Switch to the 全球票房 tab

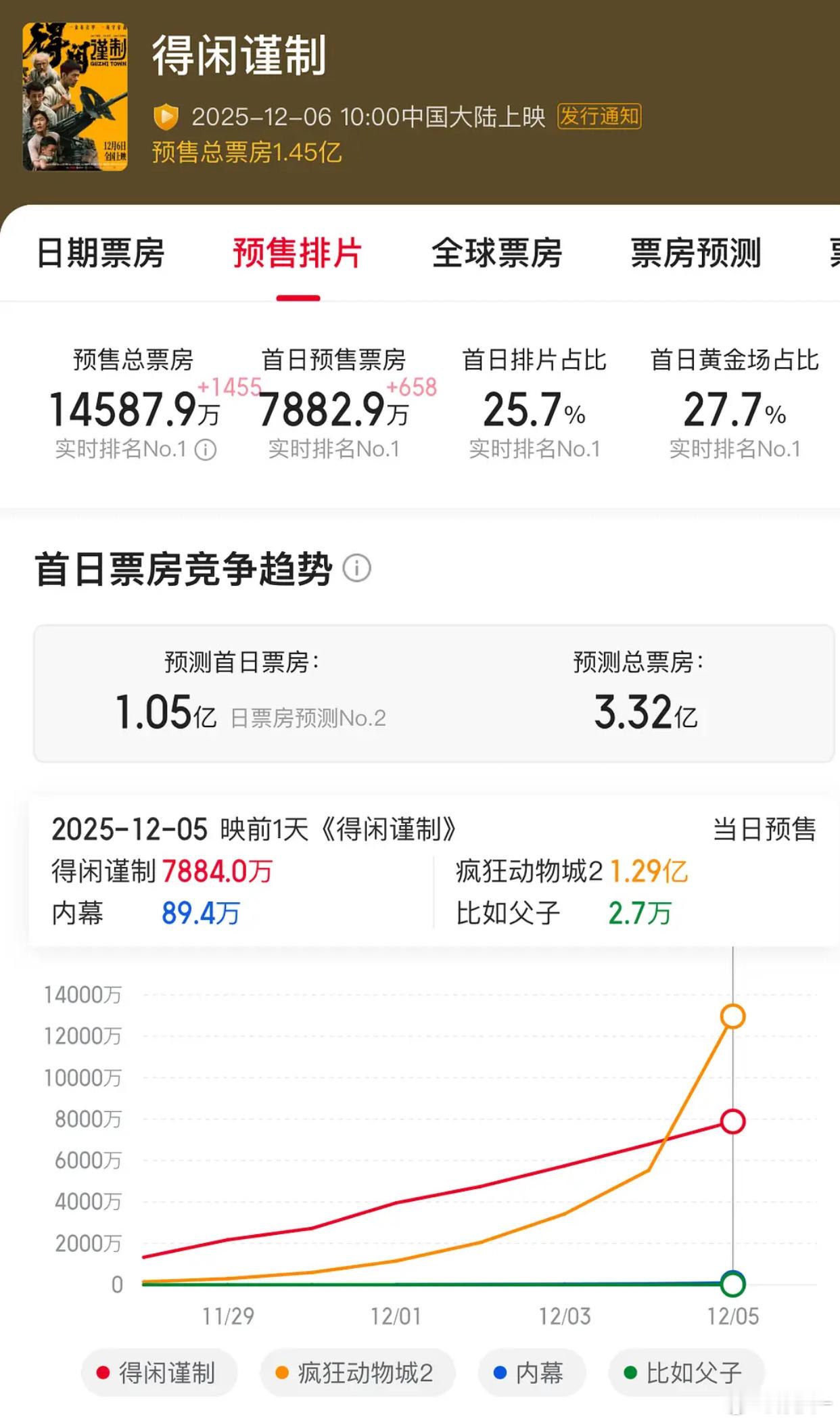[496, 252]
